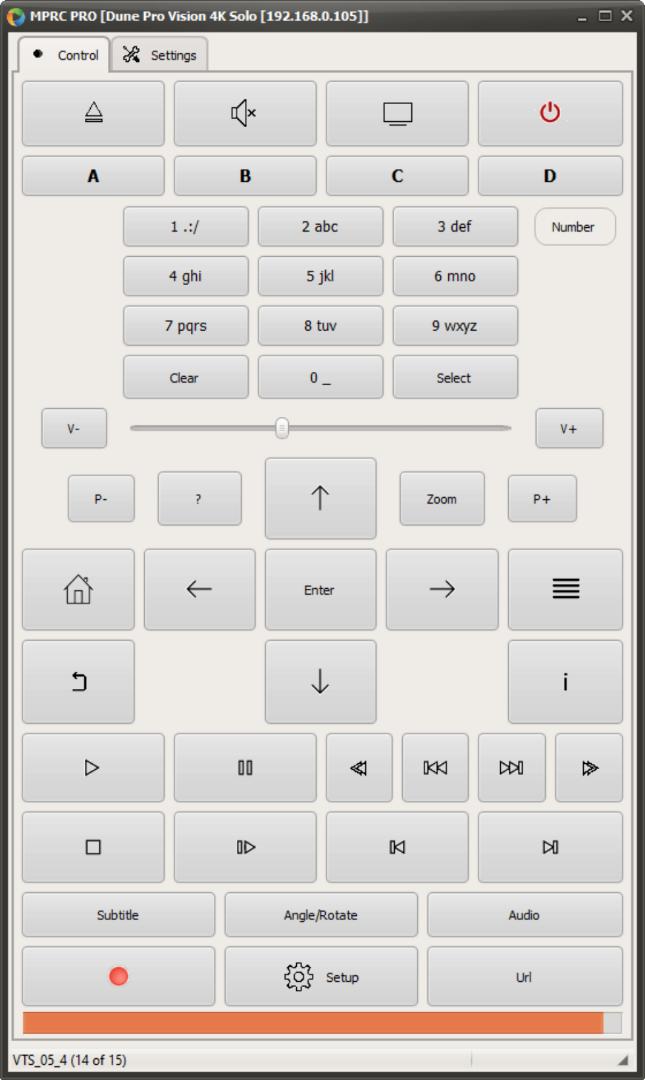Go to the home screen icon
This screenshot has height=1080, width=645.
[x=78, y=590]
